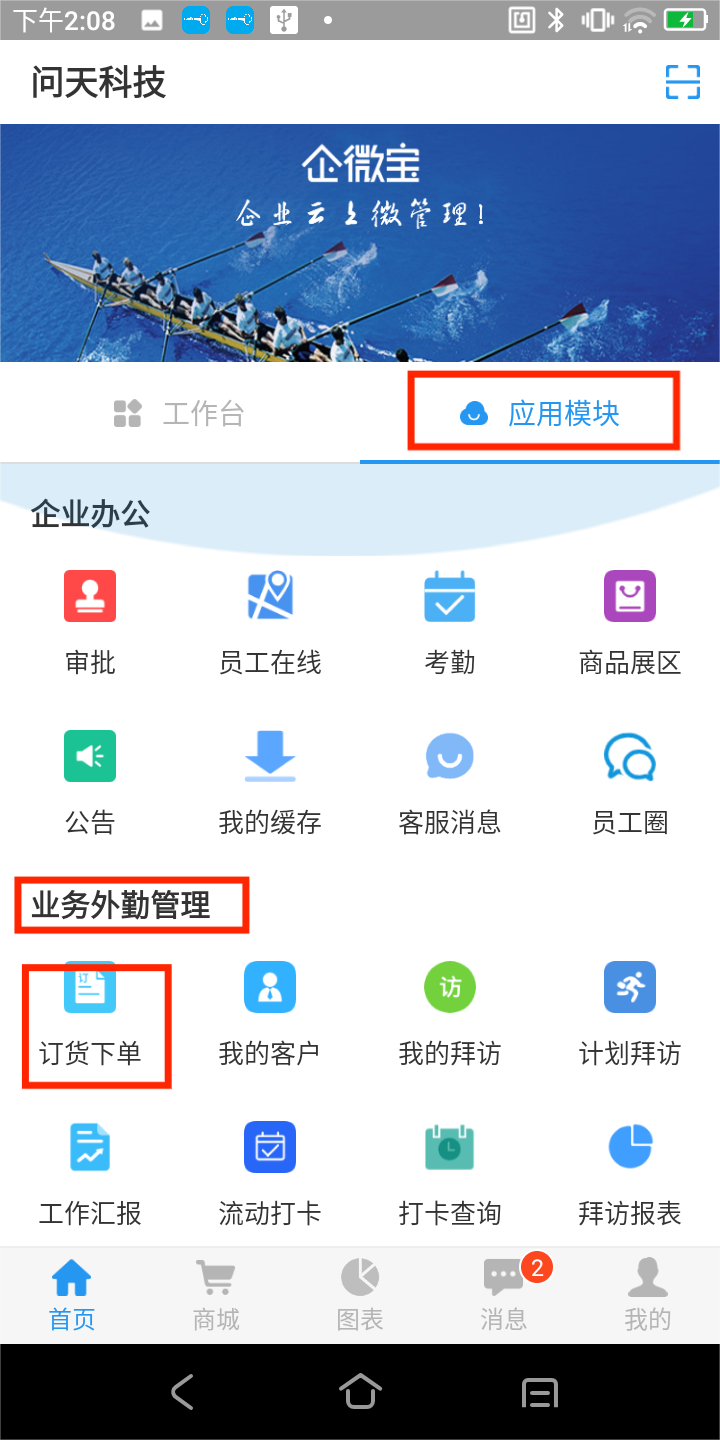The image size is (720, 1440).
Task: Open 计划拜访 module
Action: [630, 1012]
